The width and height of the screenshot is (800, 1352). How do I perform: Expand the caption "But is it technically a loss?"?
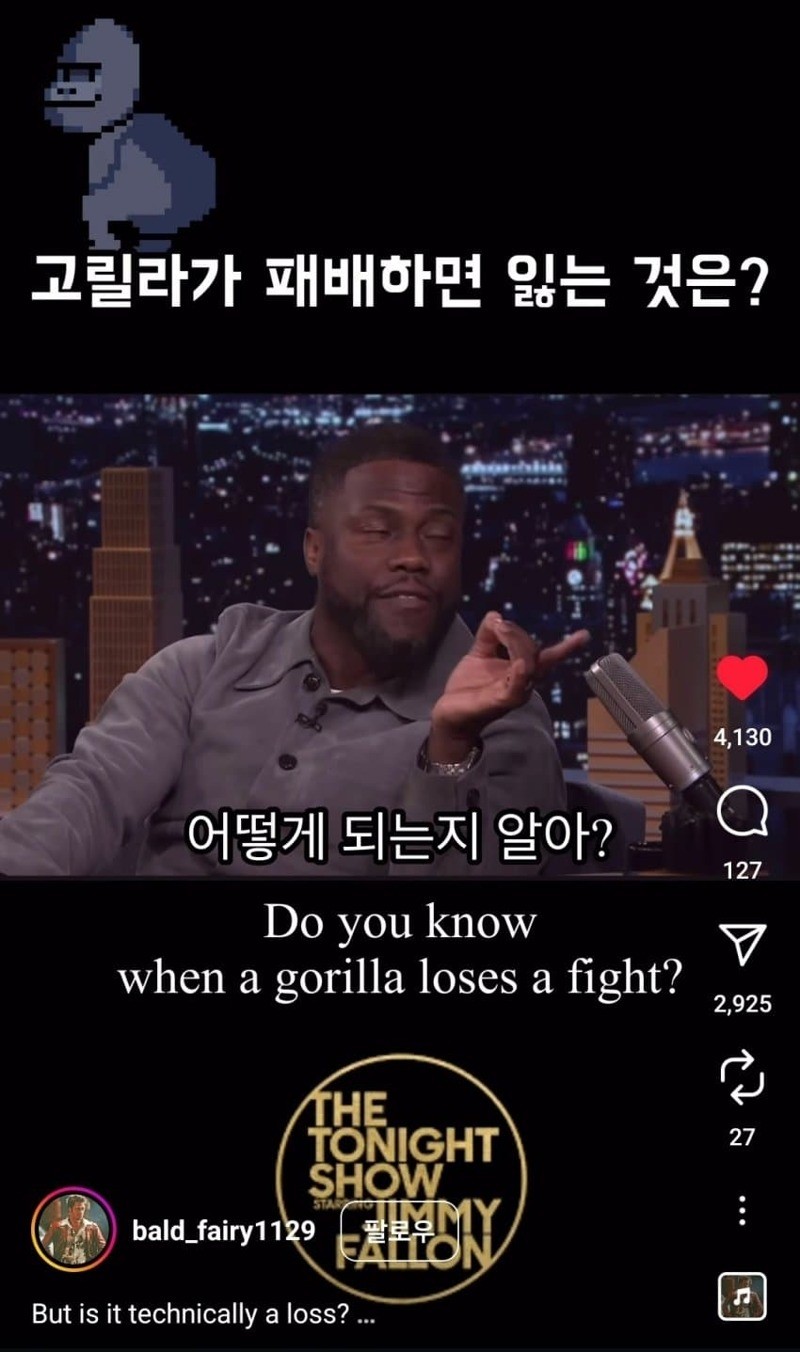click(202, 1313)
